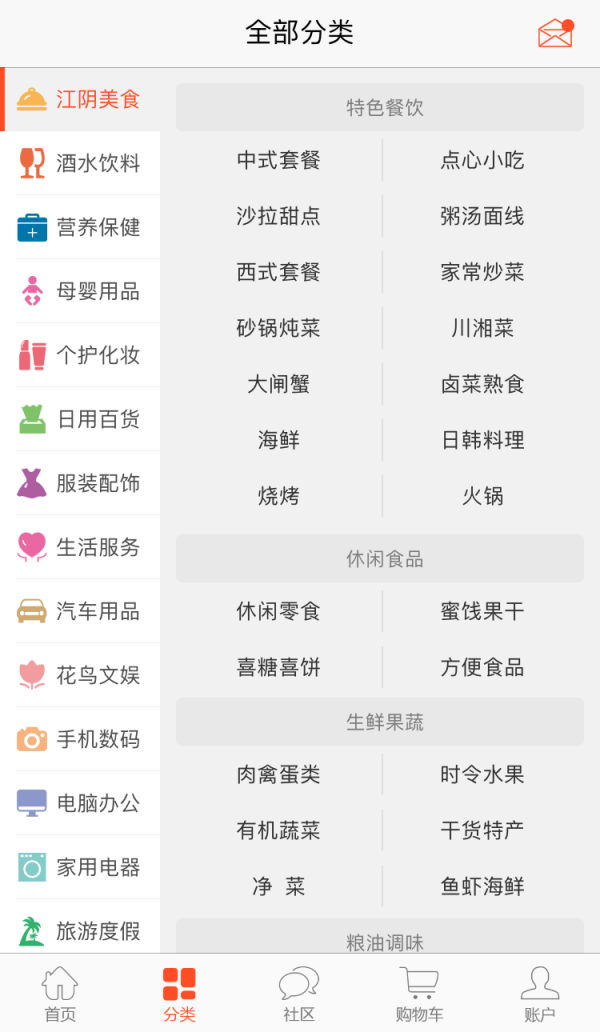The width and height of the screenshot is (600, 1032).
Task: Open 时令水果 subcategory
Action: (x=483, y=774)
